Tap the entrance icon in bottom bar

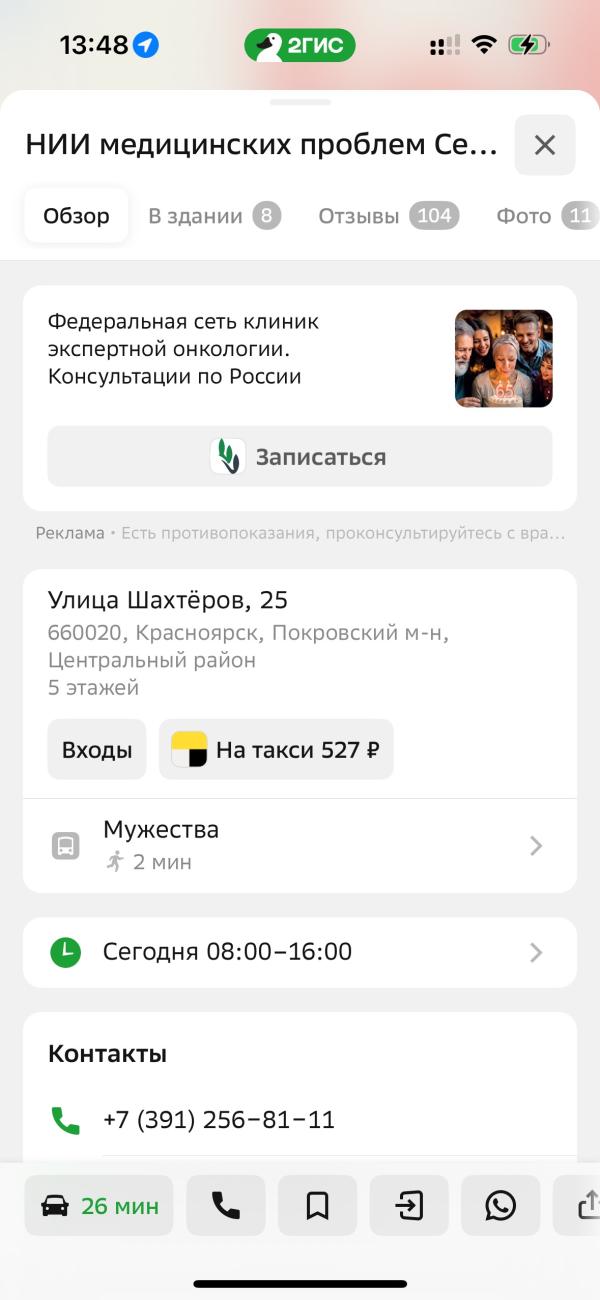(409, 1206)
